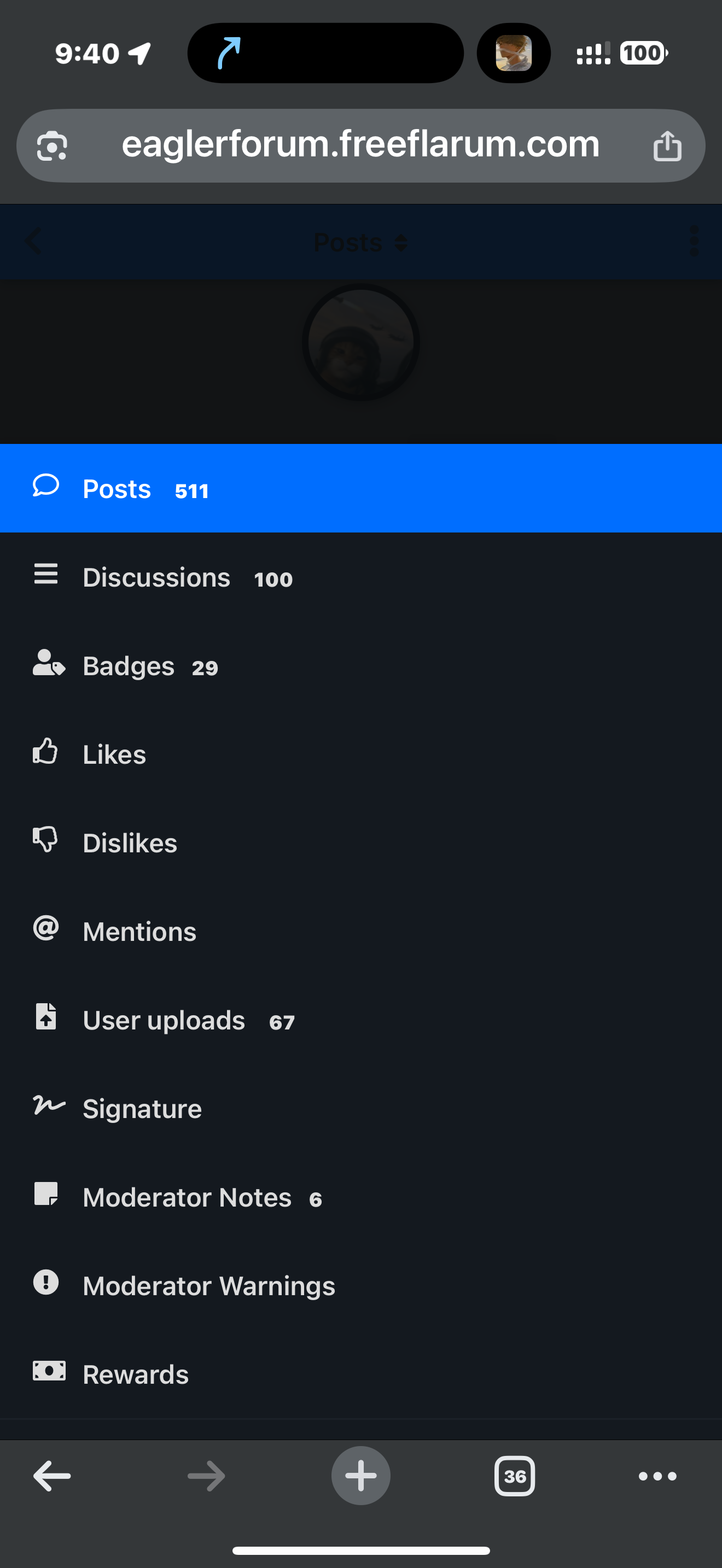The width and height of the screenshot is (722, 1568).
Task: Open the lens search icon in address bar
Action: (x=52, y=146)
